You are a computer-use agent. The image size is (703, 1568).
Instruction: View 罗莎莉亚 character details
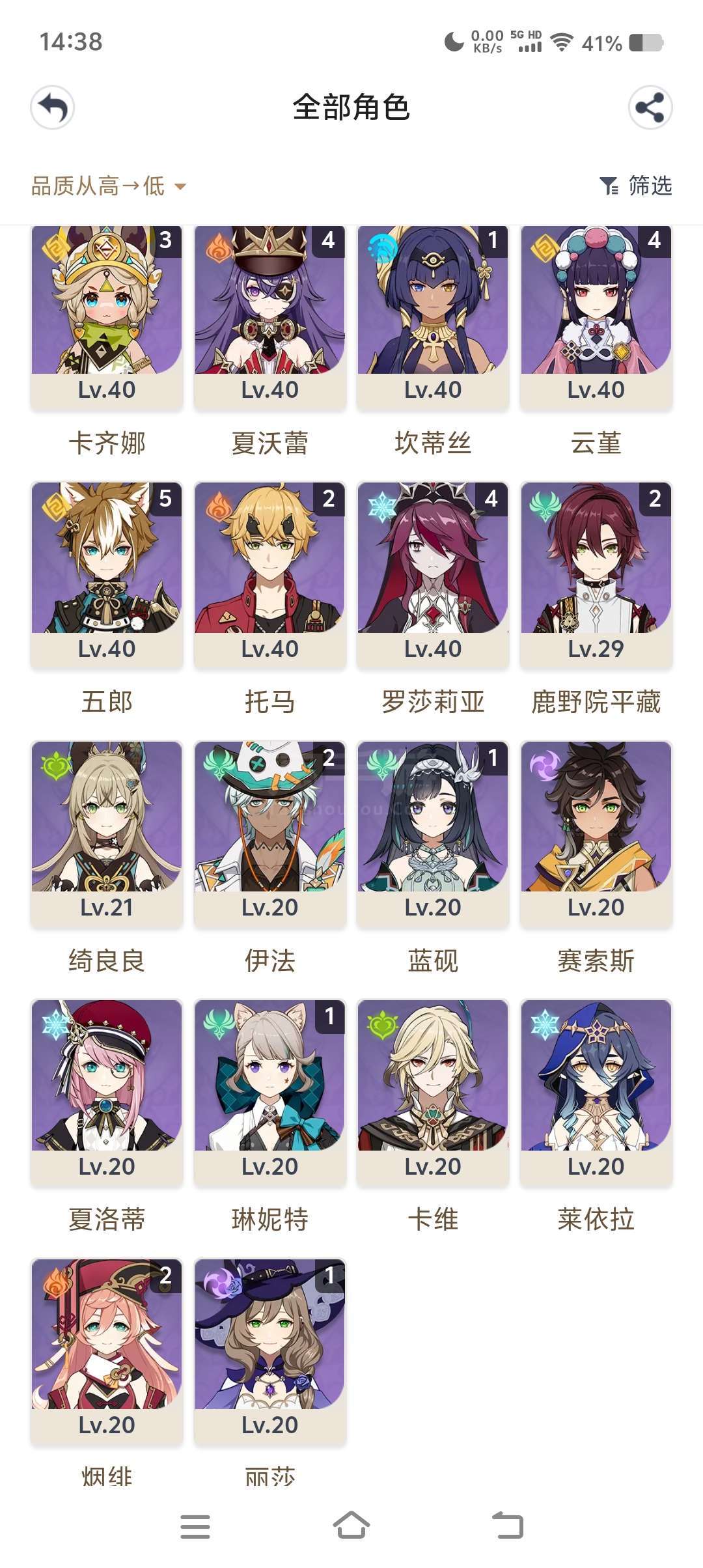(433, 576)
